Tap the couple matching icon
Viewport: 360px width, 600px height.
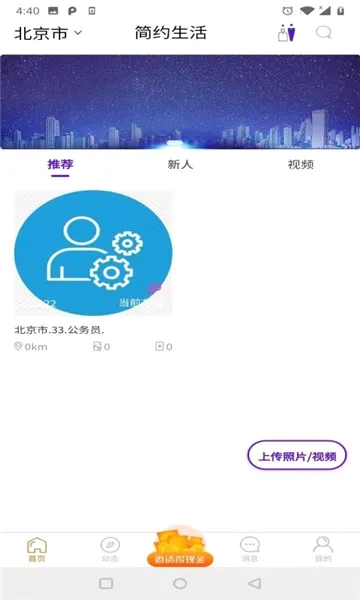[287, 33]
